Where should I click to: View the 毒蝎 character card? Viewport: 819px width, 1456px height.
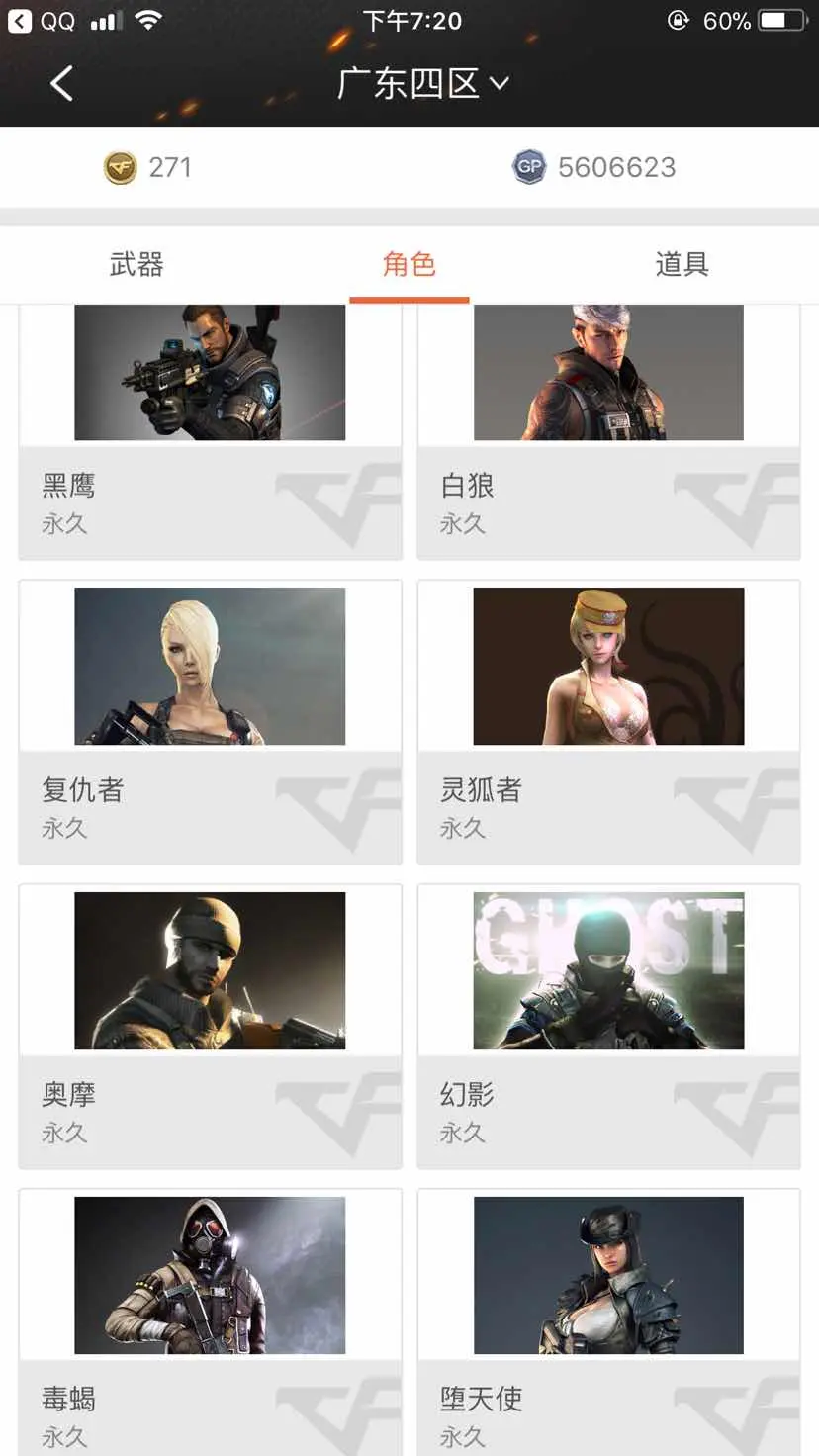210,1322
